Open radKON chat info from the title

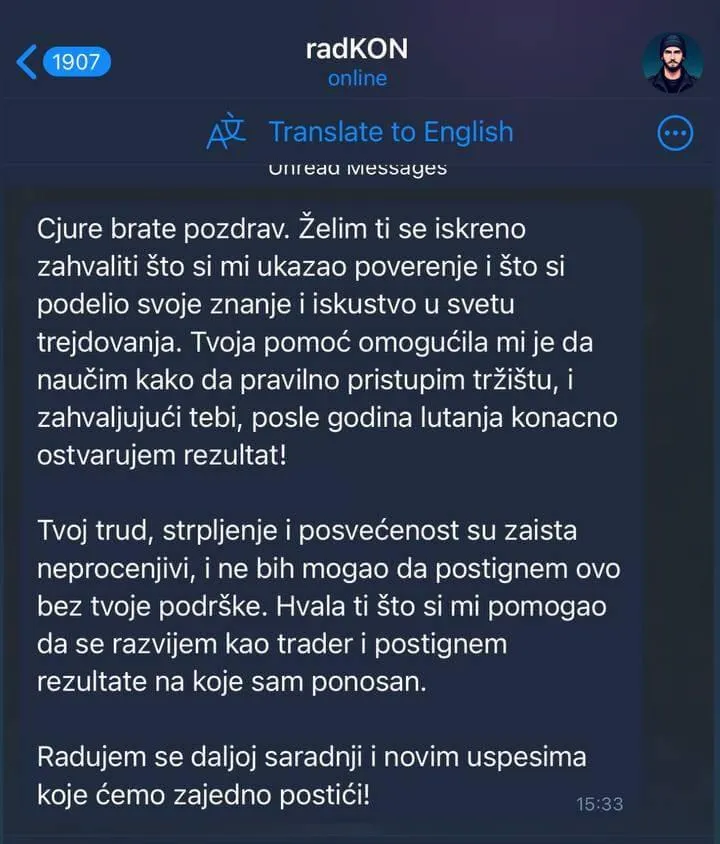(357, 50)
